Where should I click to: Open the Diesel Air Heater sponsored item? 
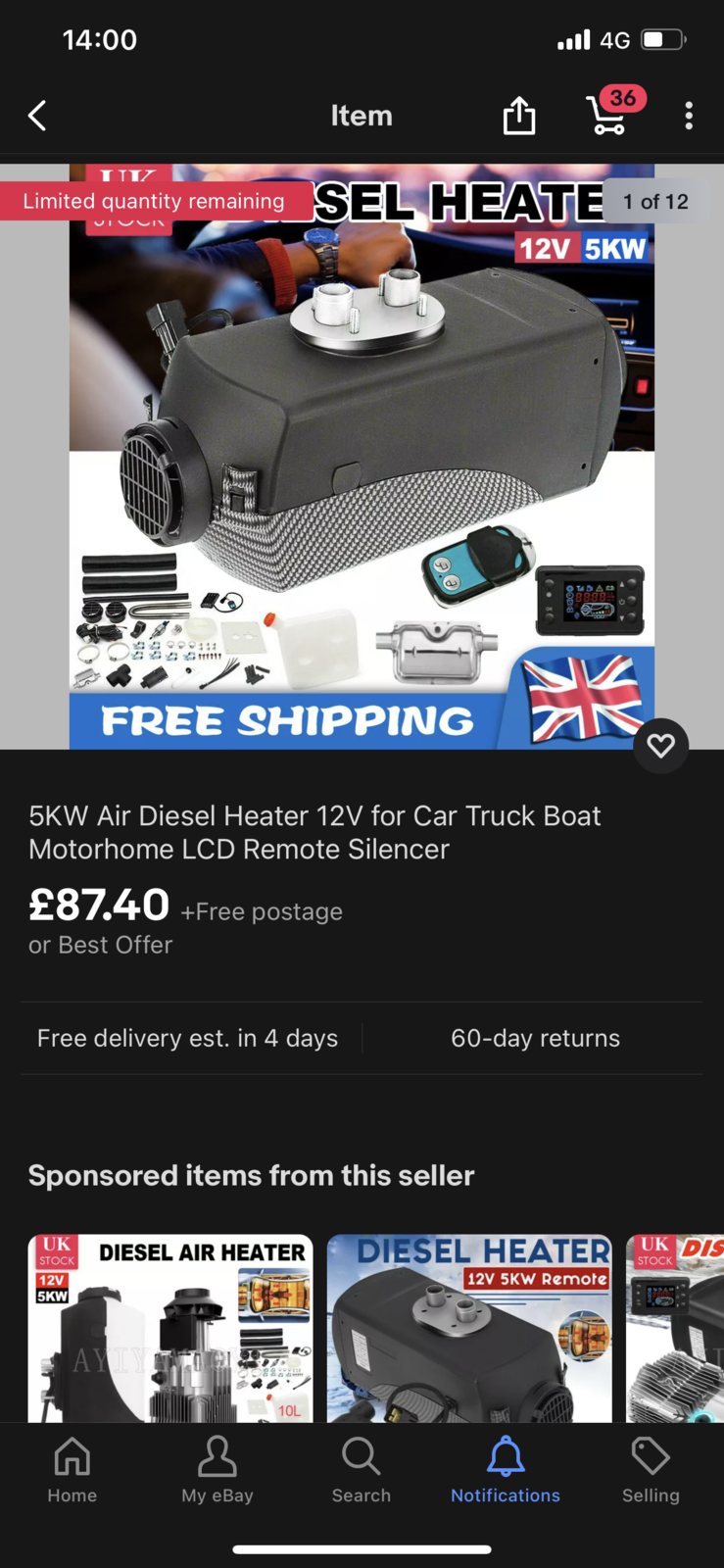[x=170, y=1328]
